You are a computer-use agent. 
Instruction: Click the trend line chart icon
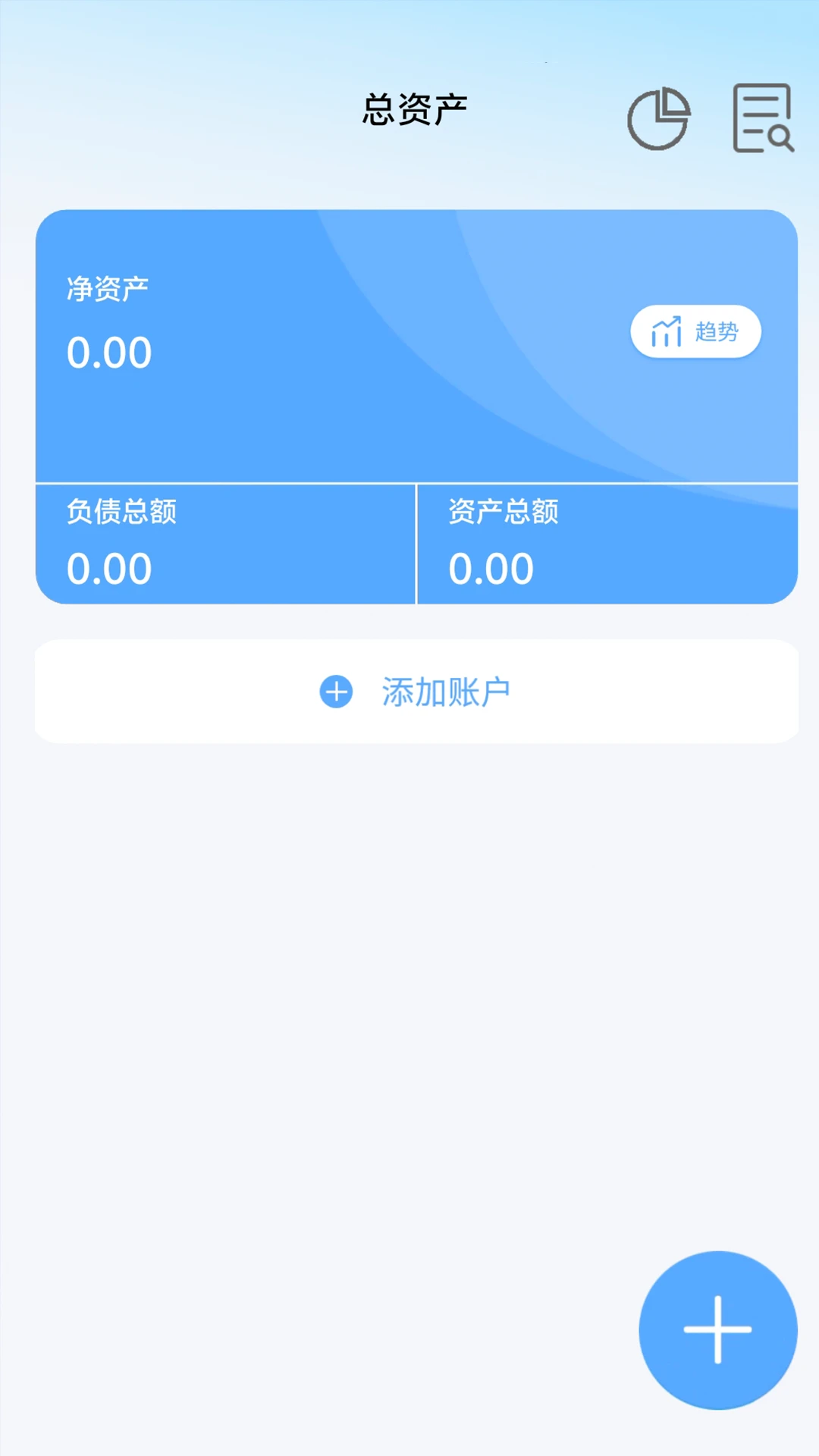click(x=665, y=331)
